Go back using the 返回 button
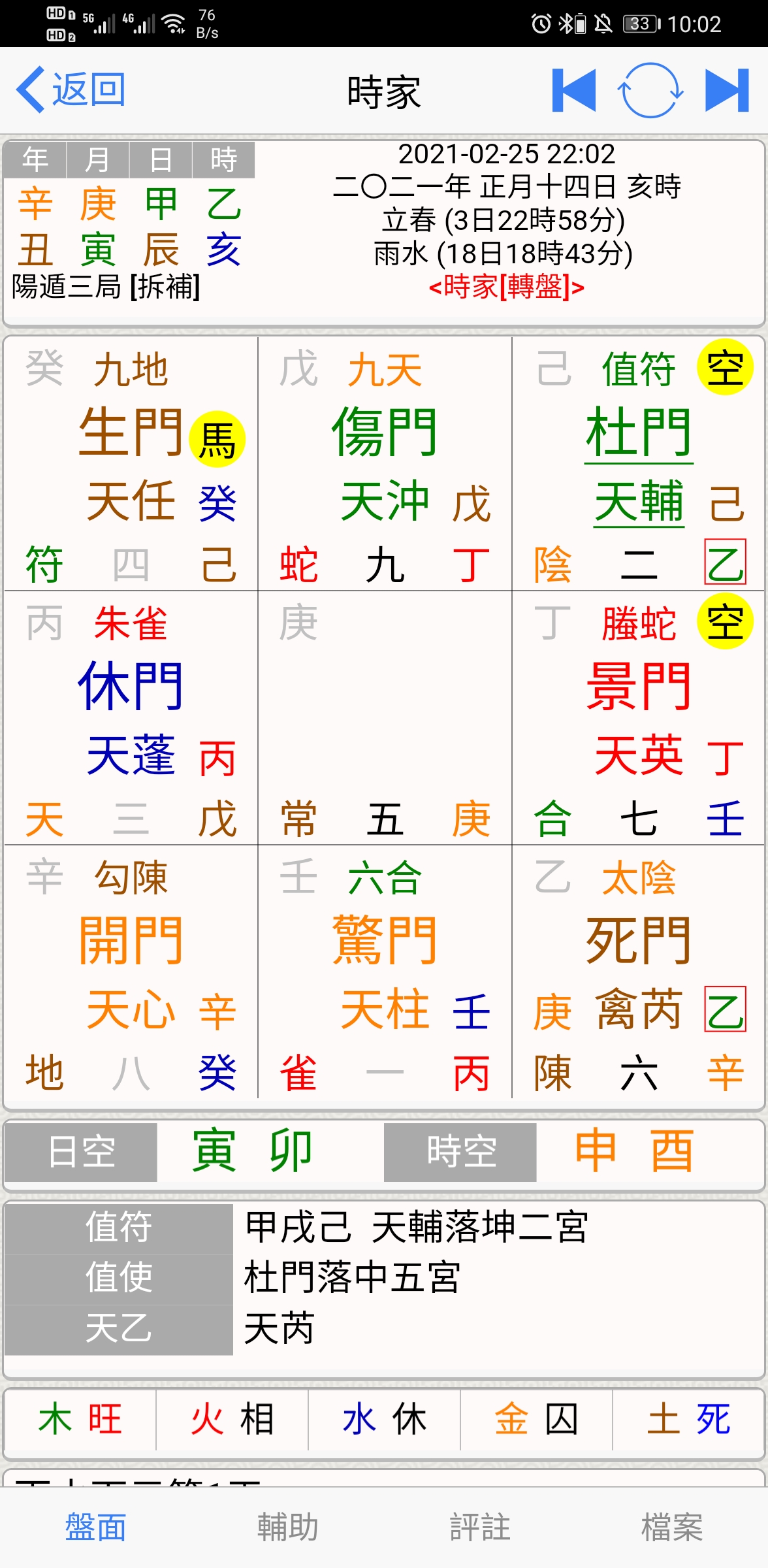Image resolution: width=768 pixels, height=1568 pixels. point(71,90)
